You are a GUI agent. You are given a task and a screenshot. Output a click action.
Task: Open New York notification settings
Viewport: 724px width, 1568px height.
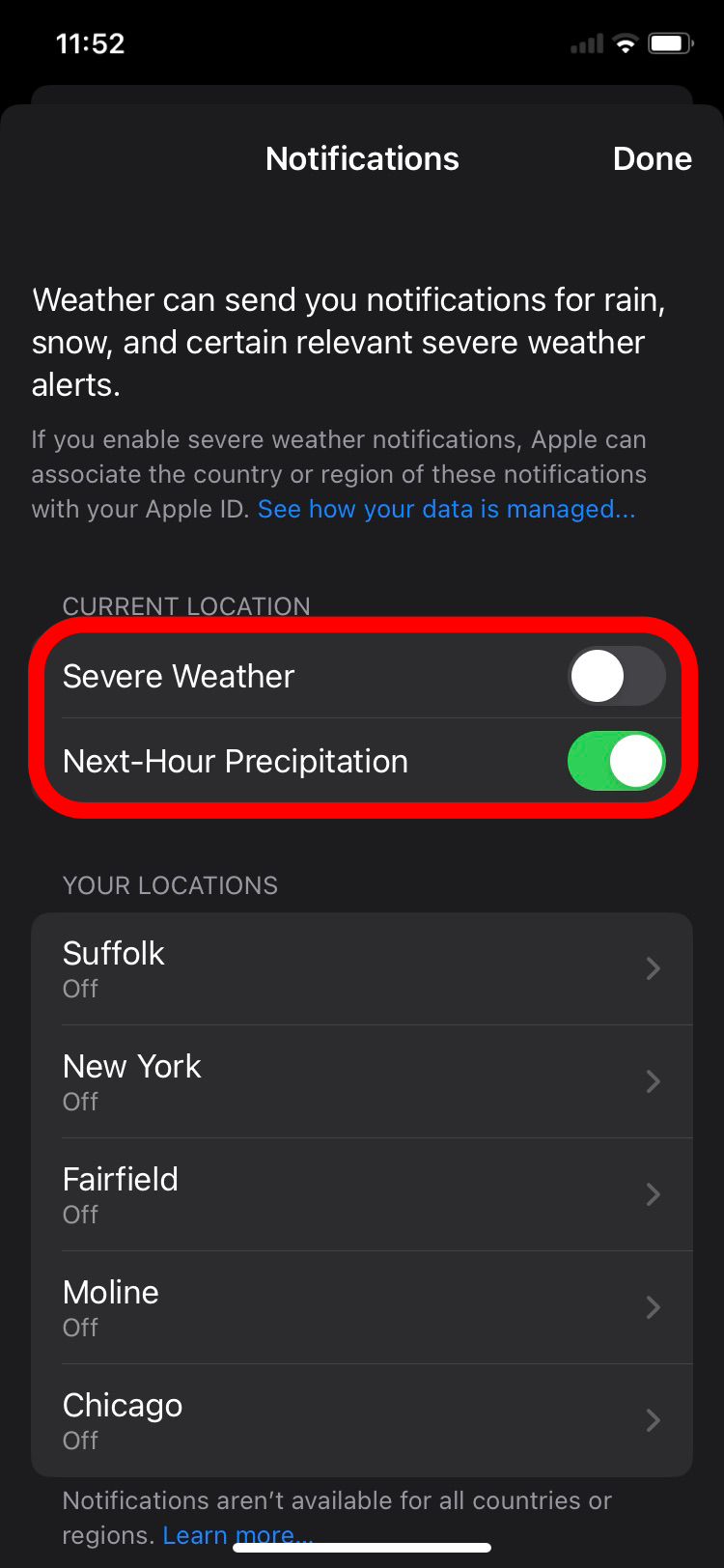point(362,1081)
